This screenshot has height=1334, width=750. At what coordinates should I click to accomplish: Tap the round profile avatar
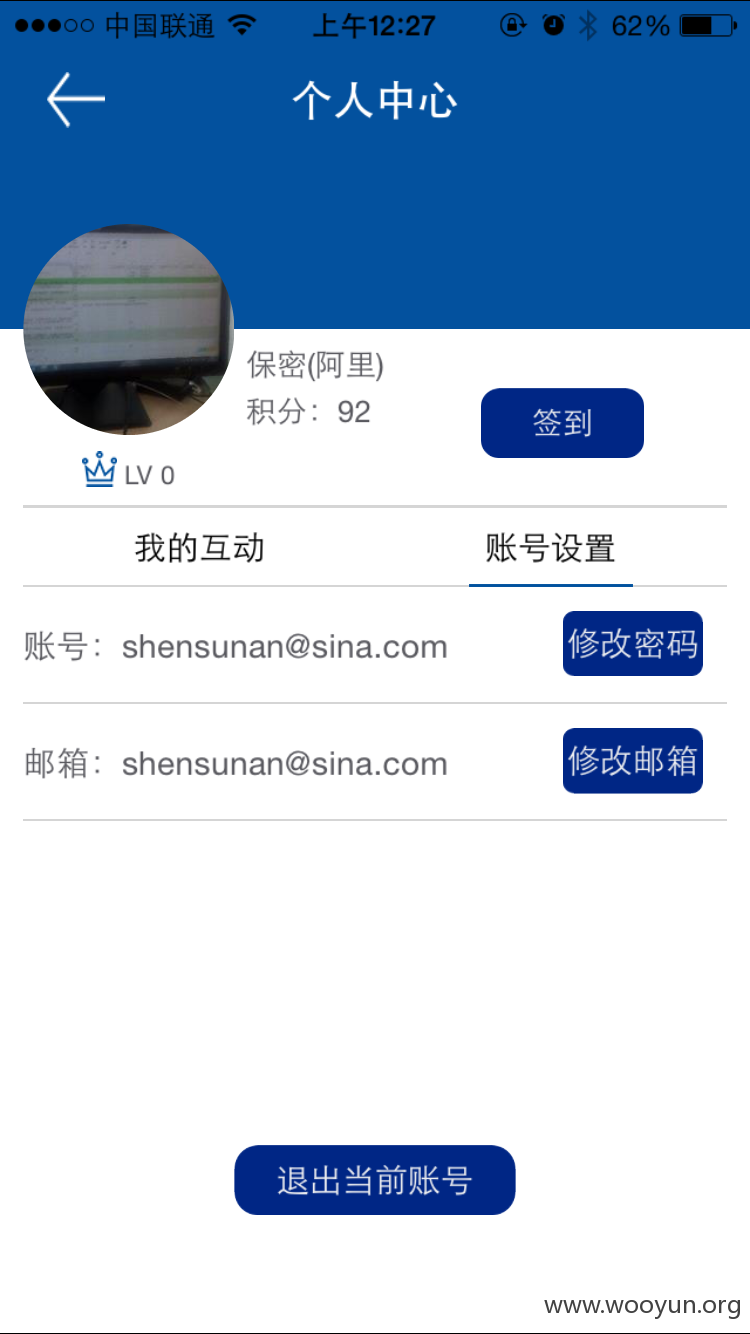coord(128,329)
